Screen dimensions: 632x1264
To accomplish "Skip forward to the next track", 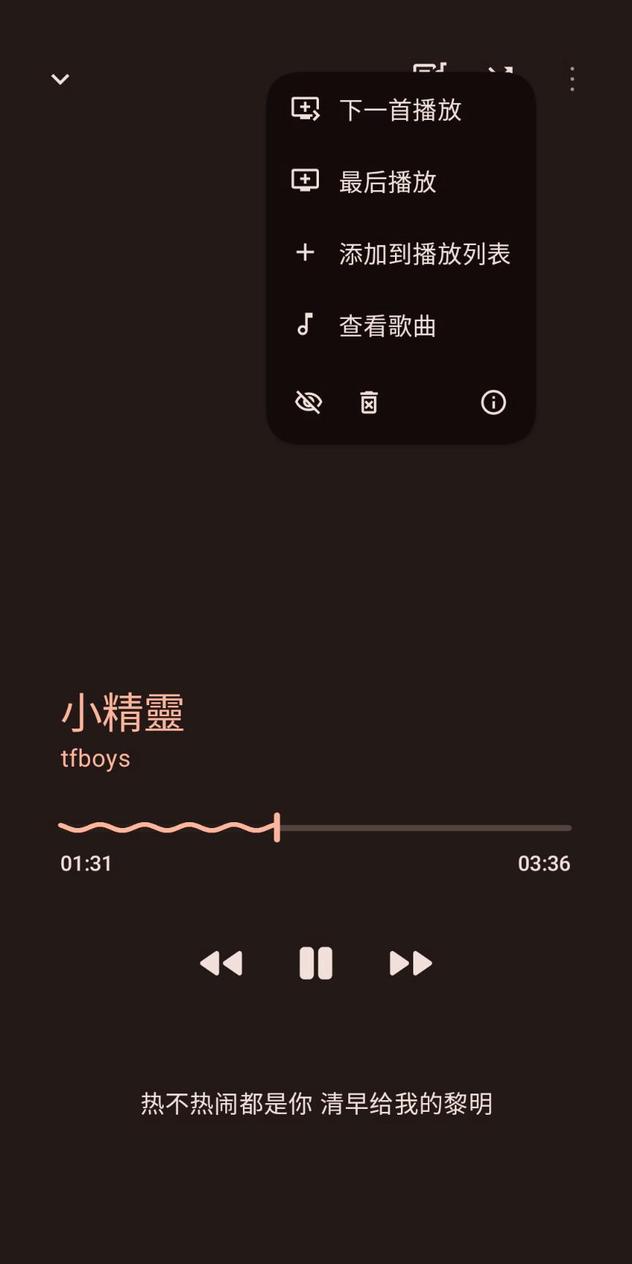I will point(410,963).
